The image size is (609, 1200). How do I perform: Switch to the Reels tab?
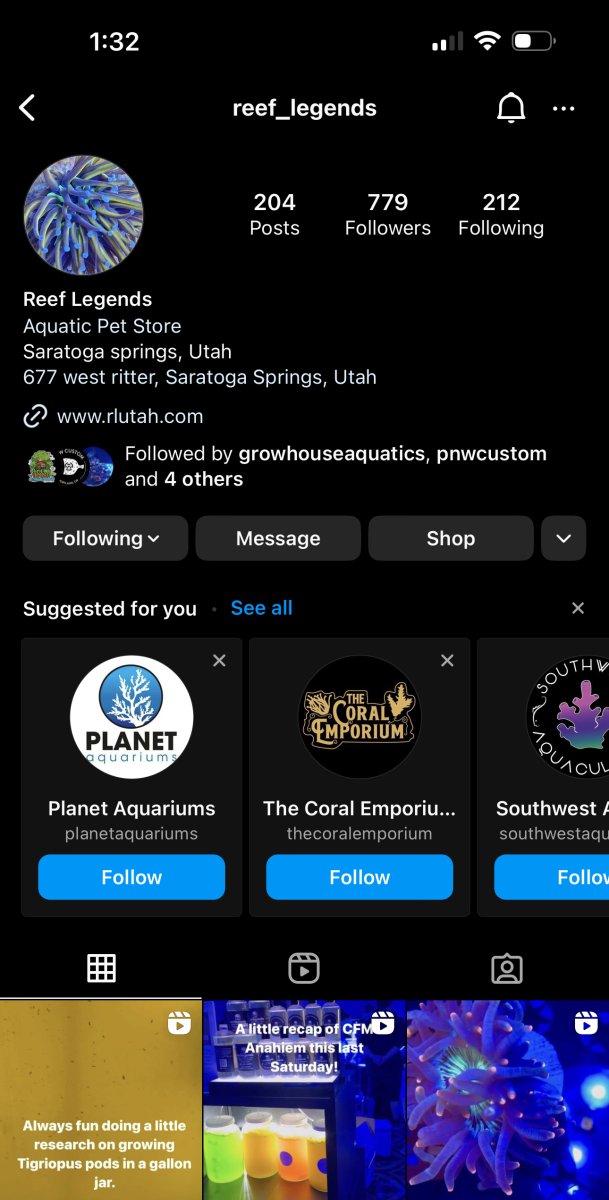pos(303,968)
